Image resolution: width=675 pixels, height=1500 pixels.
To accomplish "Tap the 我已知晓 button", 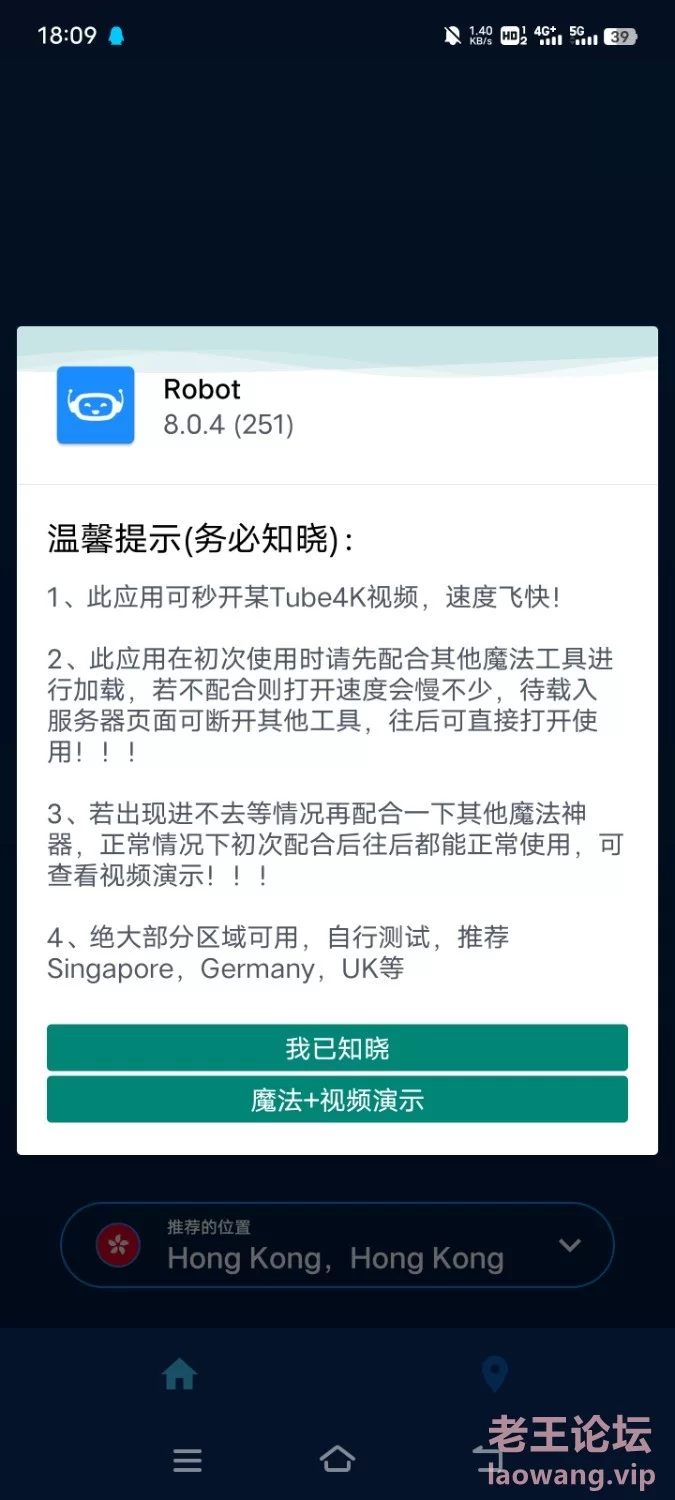I will [x=337, y=1047].
